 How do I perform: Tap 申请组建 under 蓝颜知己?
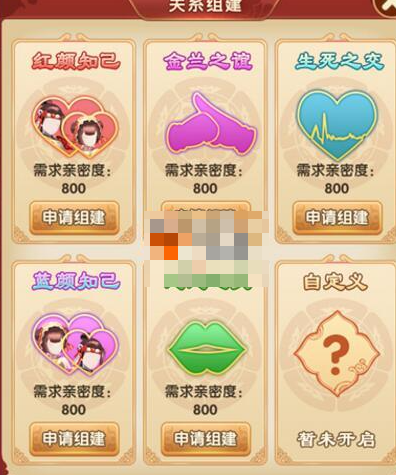(74, 439)
